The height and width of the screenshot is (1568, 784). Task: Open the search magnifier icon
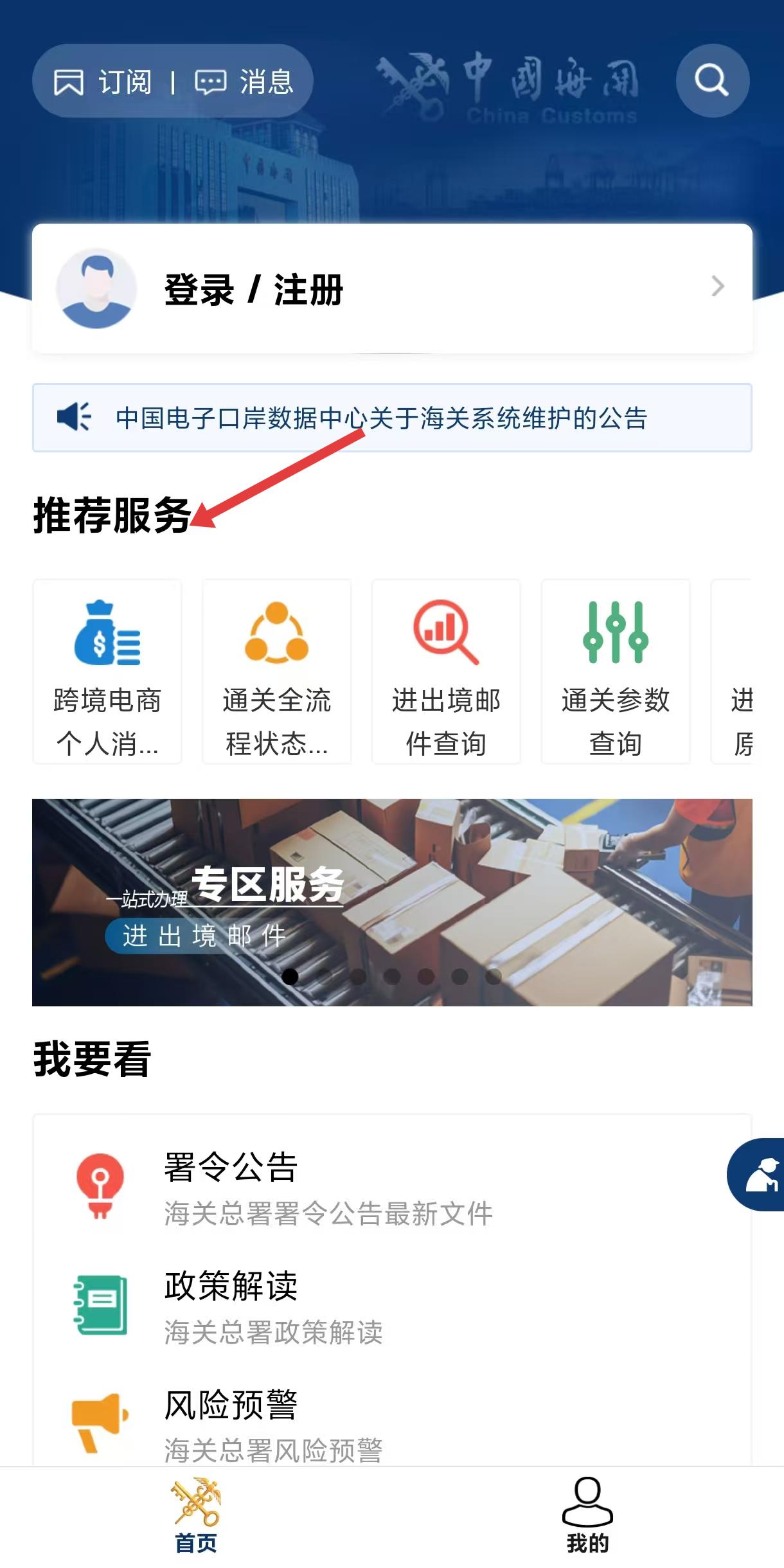[x=712, y=81]
